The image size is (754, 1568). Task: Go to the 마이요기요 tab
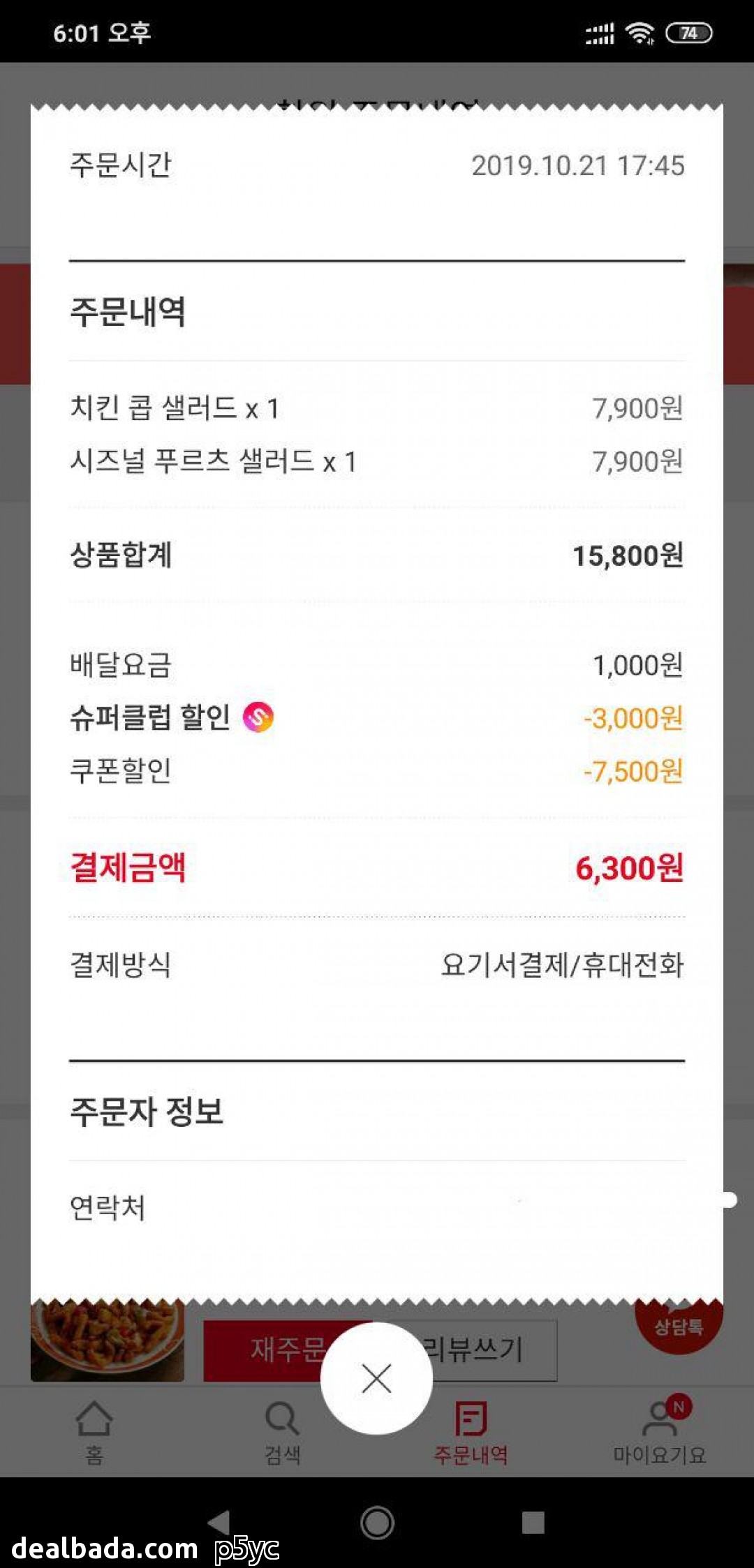coord(659,1432)
